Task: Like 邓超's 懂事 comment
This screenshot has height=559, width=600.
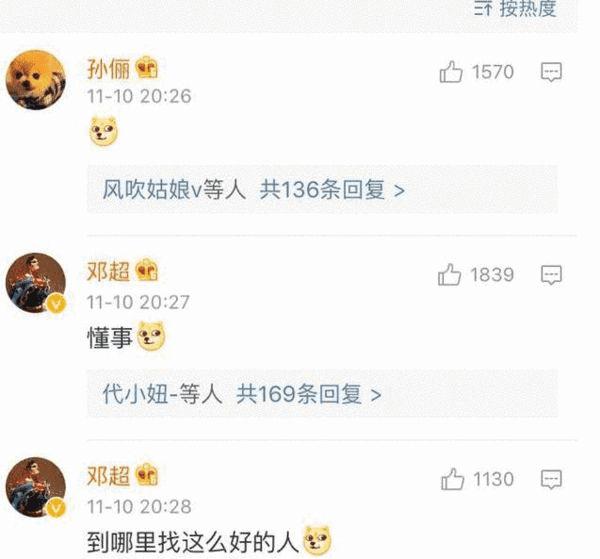Action: (451, 274)
